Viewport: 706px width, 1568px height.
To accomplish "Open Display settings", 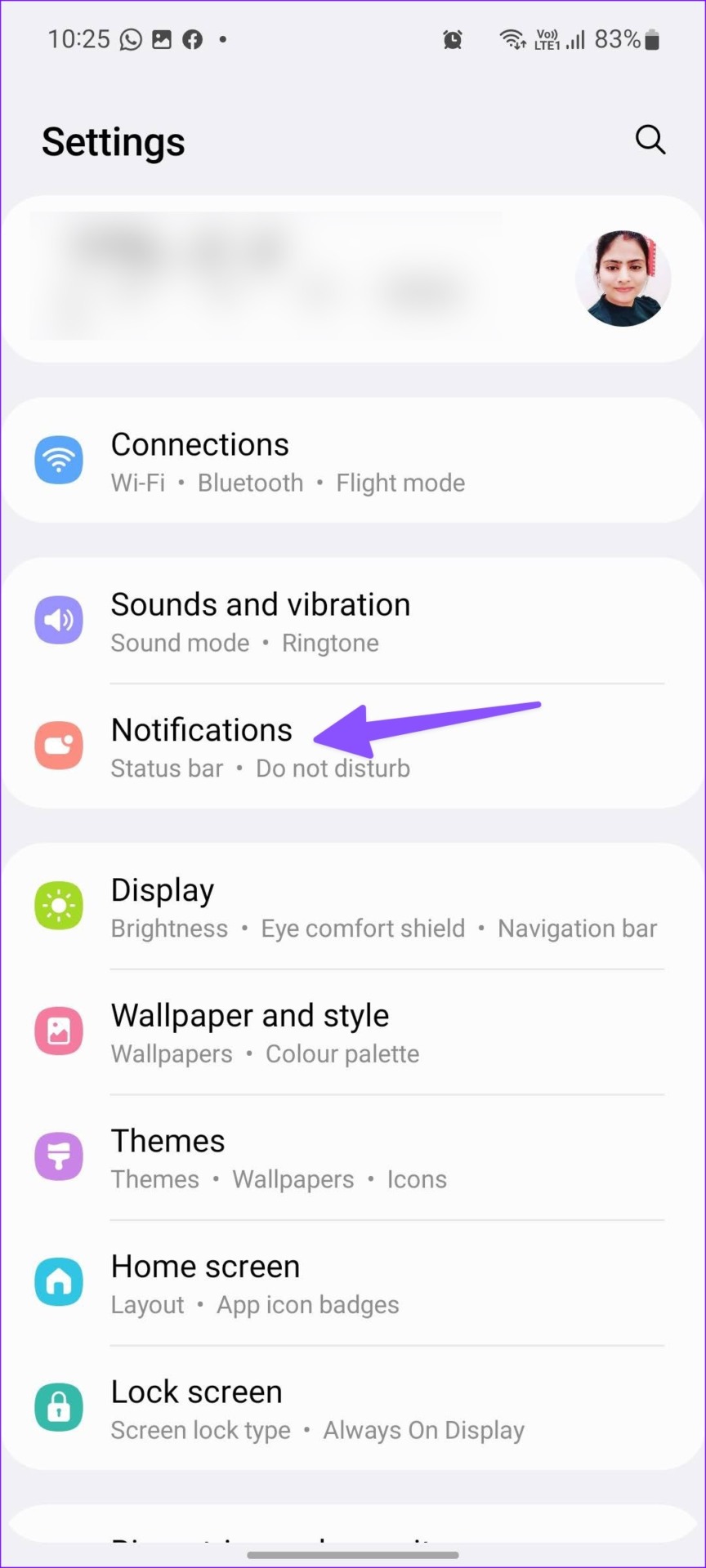I will point(351,906).
